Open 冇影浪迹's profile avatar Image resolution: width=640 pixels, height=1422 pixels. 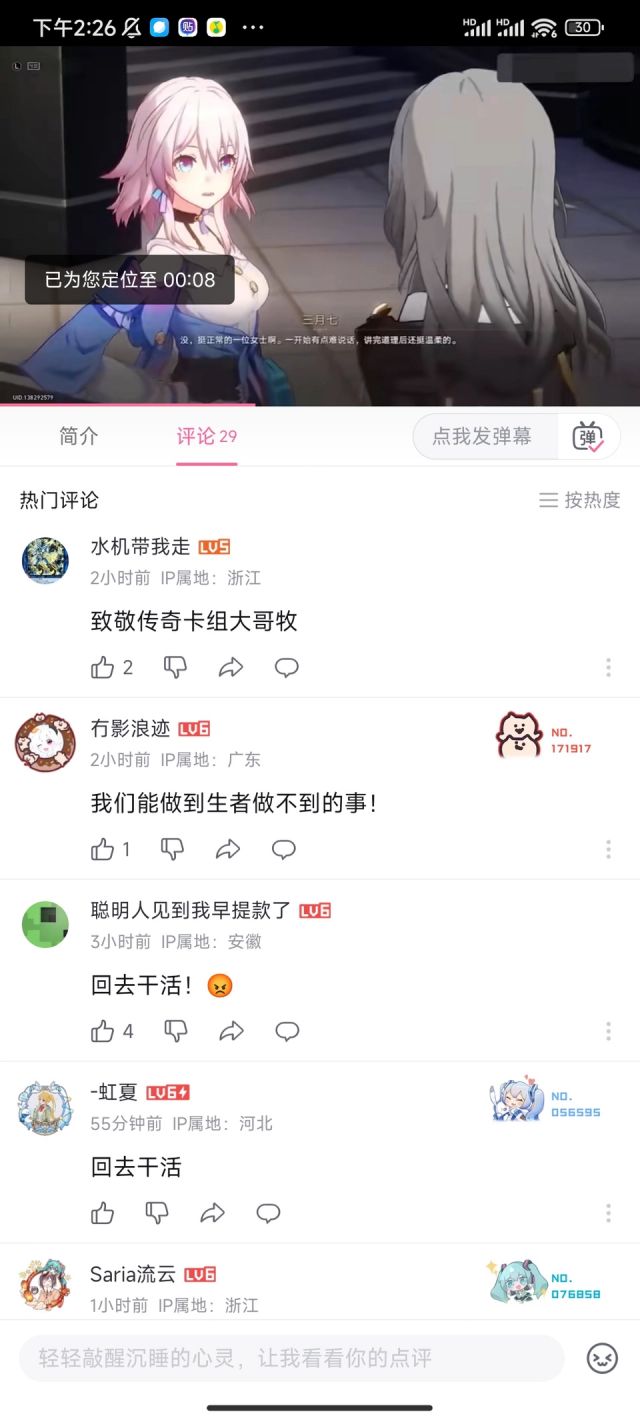click(x=45, y=741)
